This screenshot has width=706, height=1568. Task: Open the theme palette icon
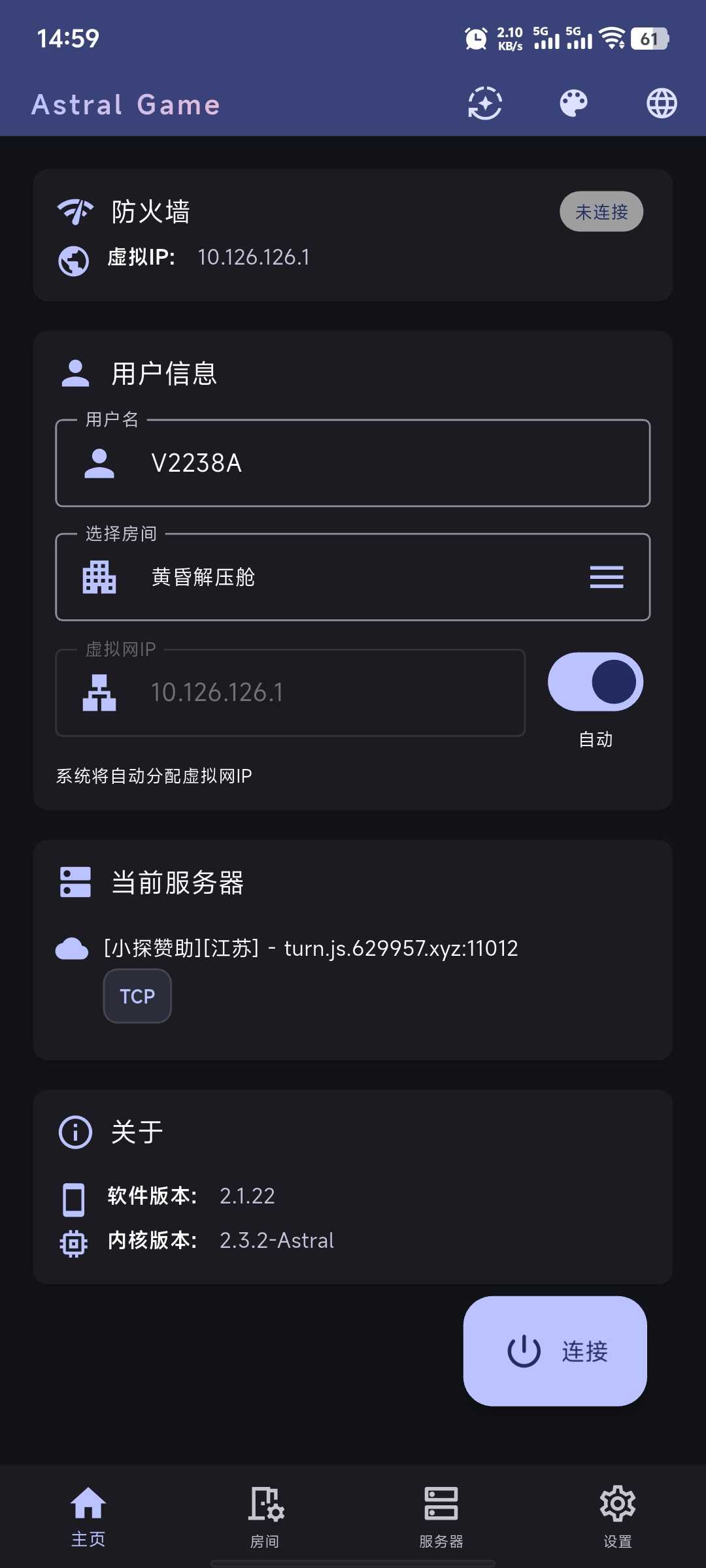573,103
